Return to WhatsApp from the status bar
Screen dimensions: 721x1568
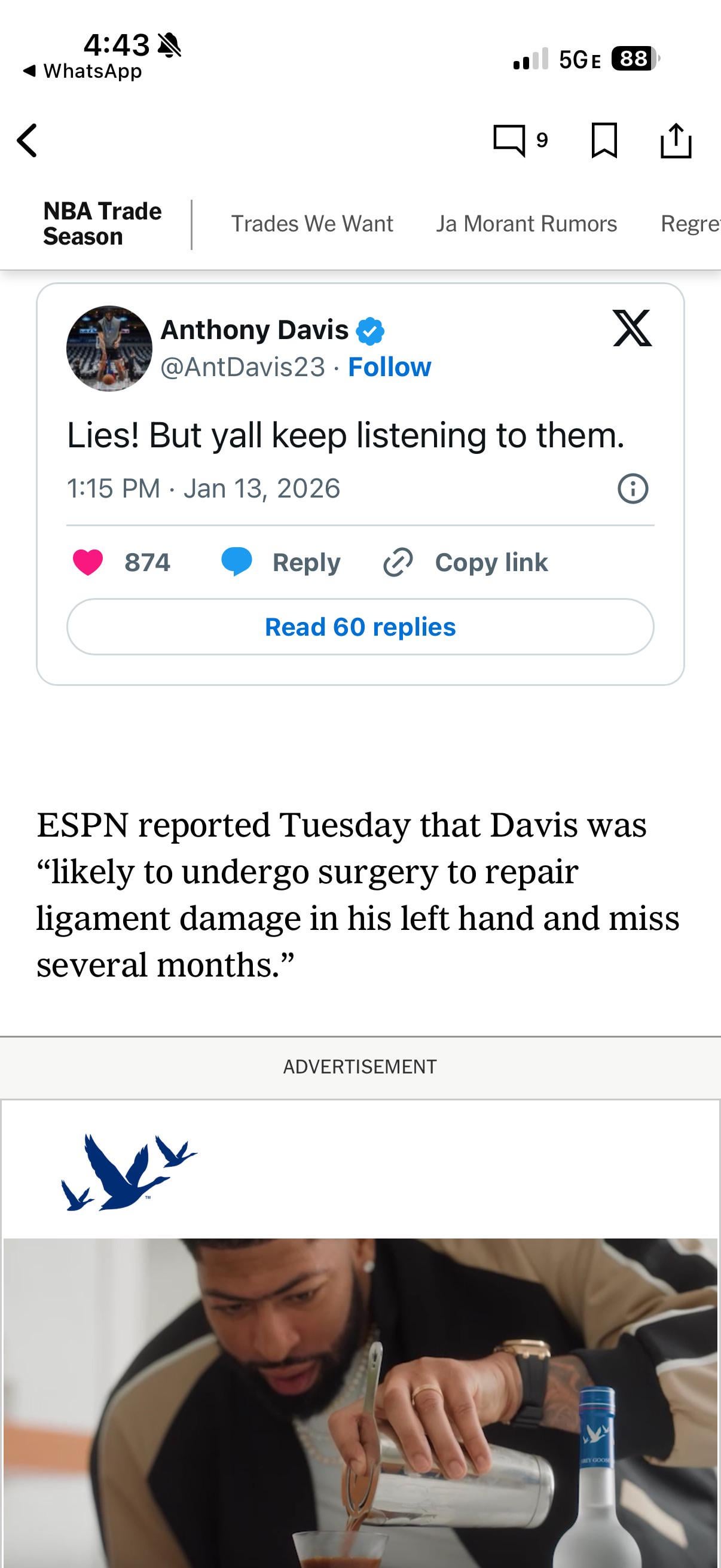coord(82,71)
